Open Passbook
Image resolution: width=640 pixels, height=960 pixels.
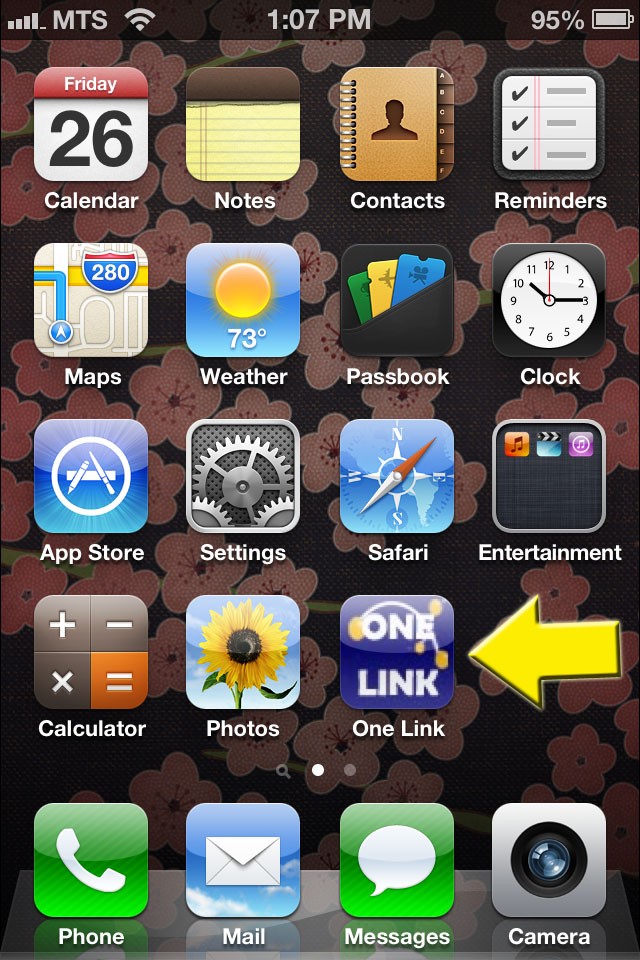(397, 301)
